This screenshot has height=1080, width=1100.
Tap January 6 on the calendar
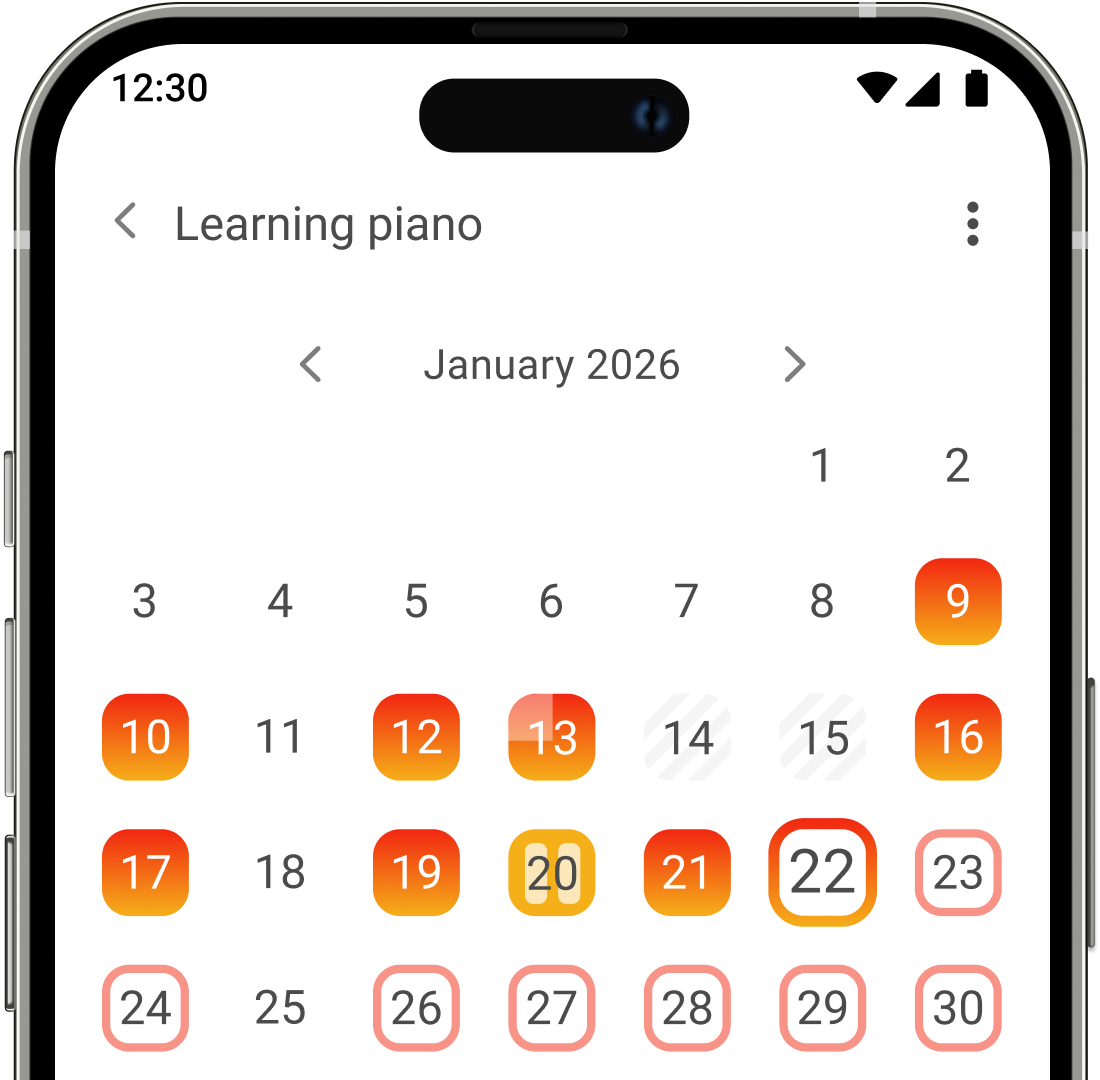tap(551, 602)
